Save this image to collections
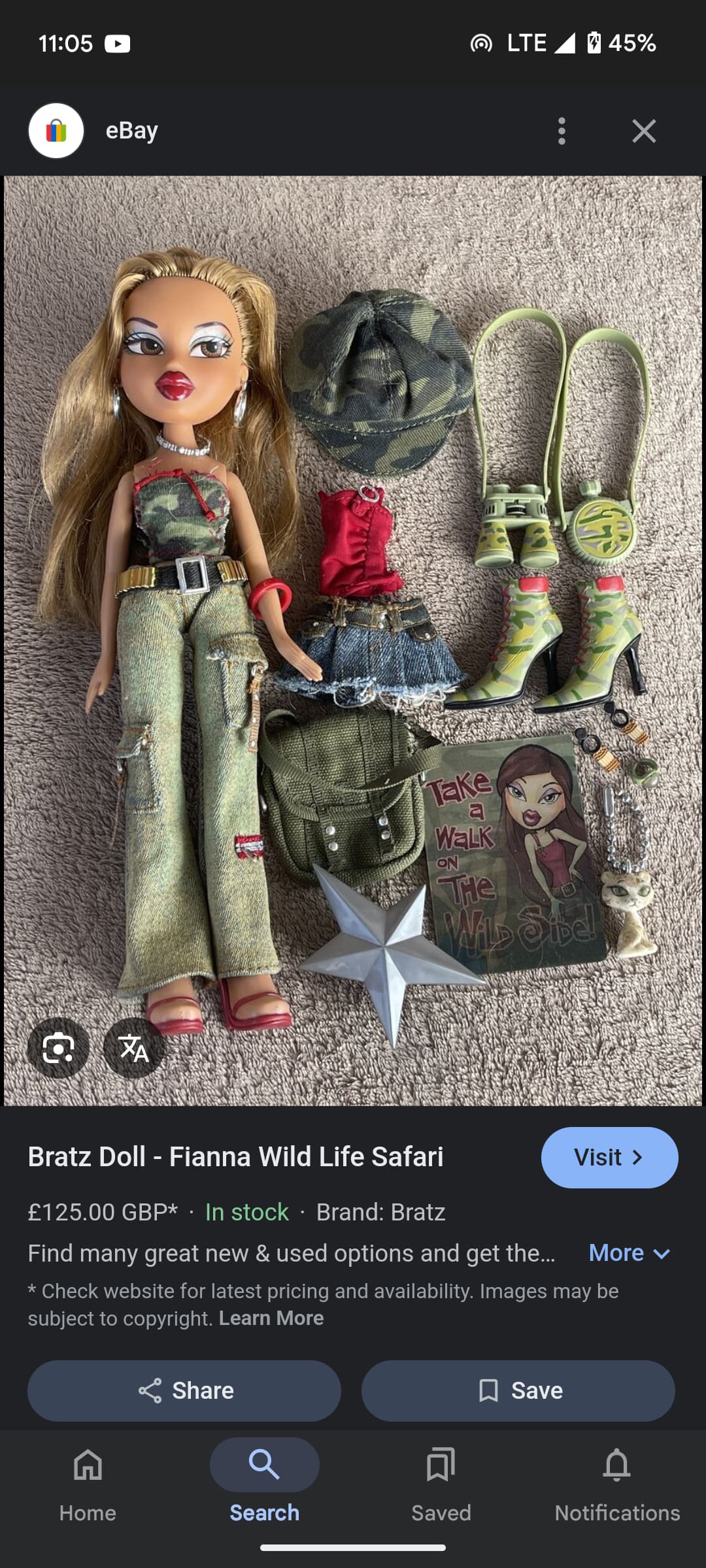706x1568 pixels. 518,1390
